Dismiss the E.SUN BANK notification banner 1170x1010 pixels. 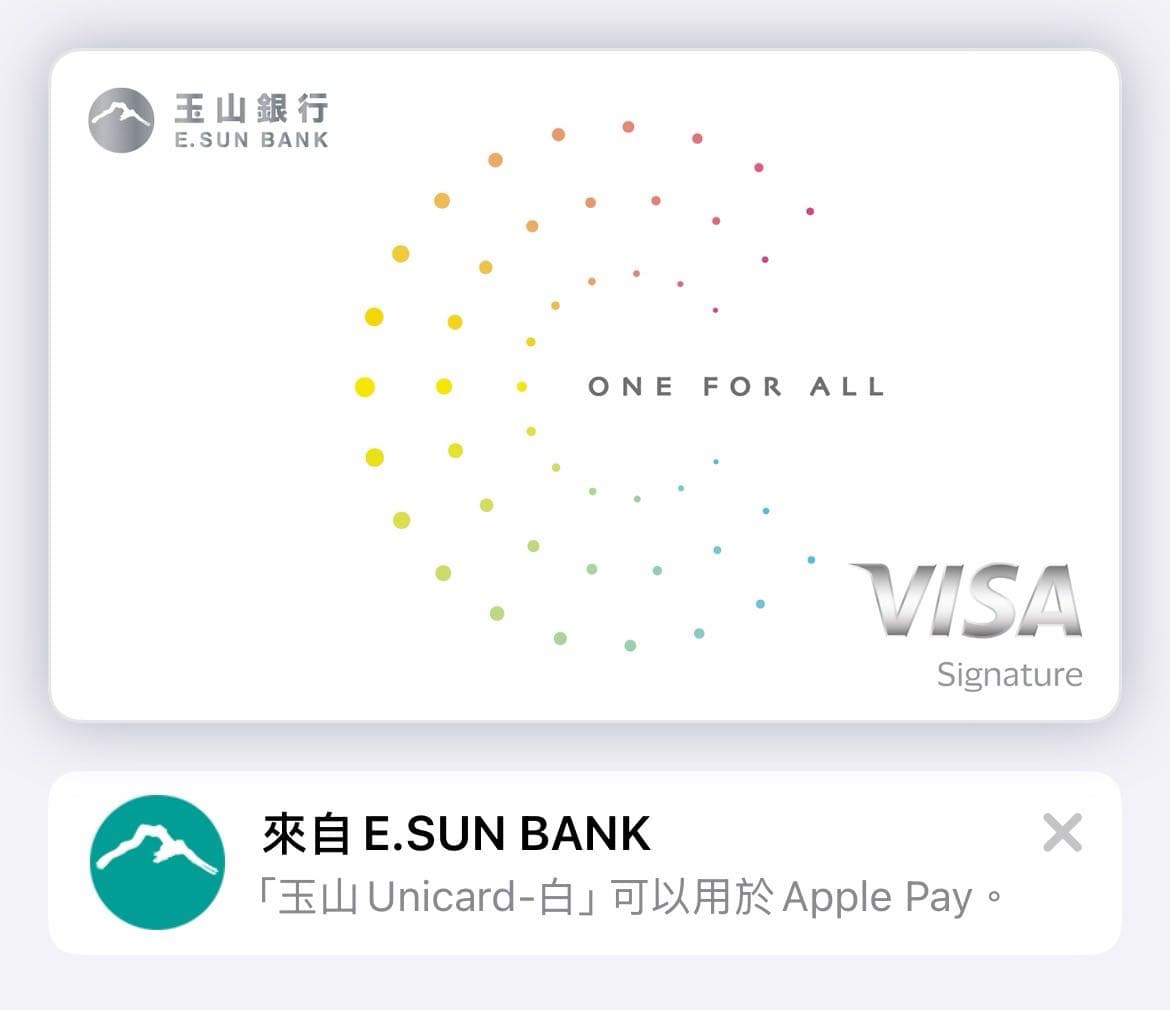coord(1062,832)
